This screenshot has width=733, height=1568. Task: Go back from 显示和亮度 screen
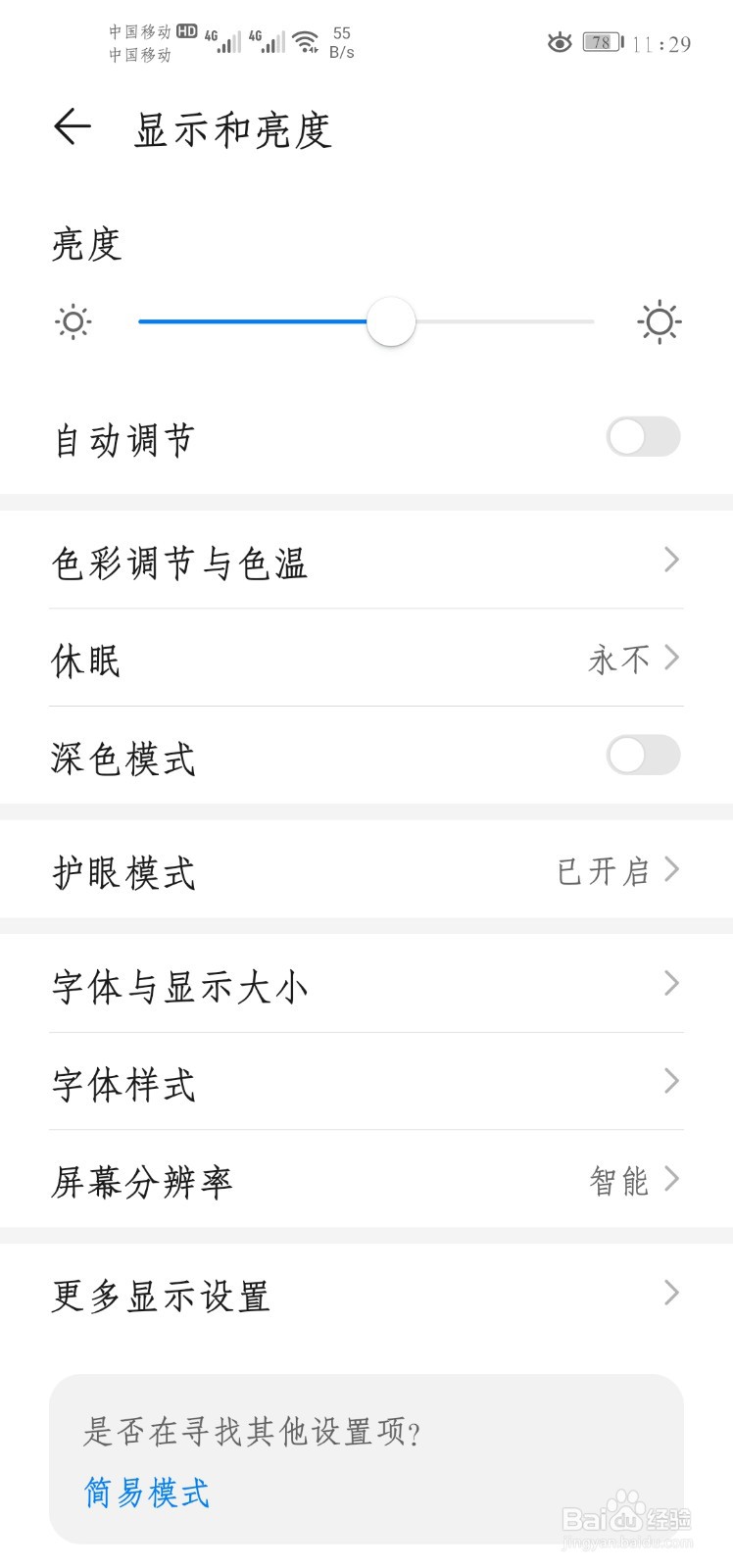73,127
